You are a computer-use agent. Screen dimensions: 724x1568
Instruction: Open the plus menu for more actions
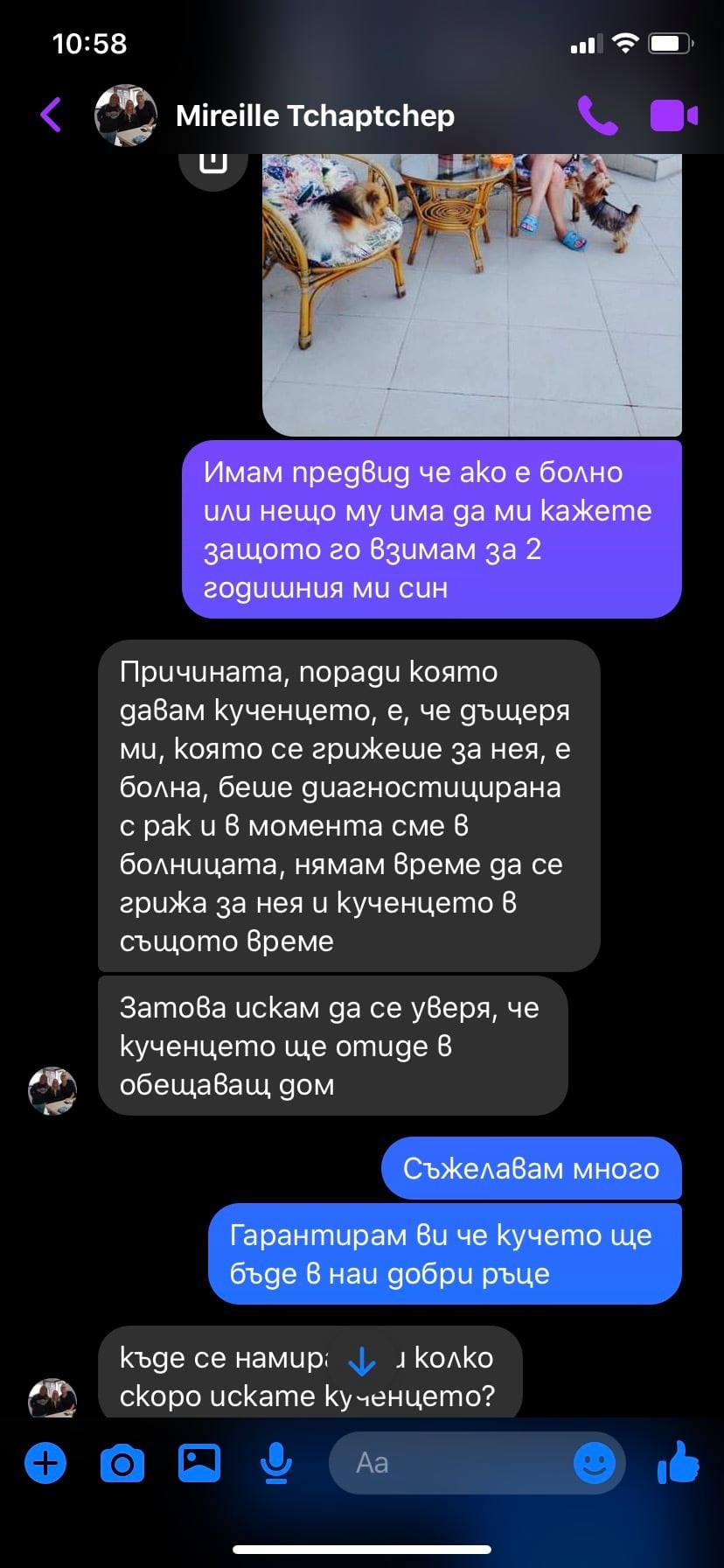click(x=45, y=1463)
